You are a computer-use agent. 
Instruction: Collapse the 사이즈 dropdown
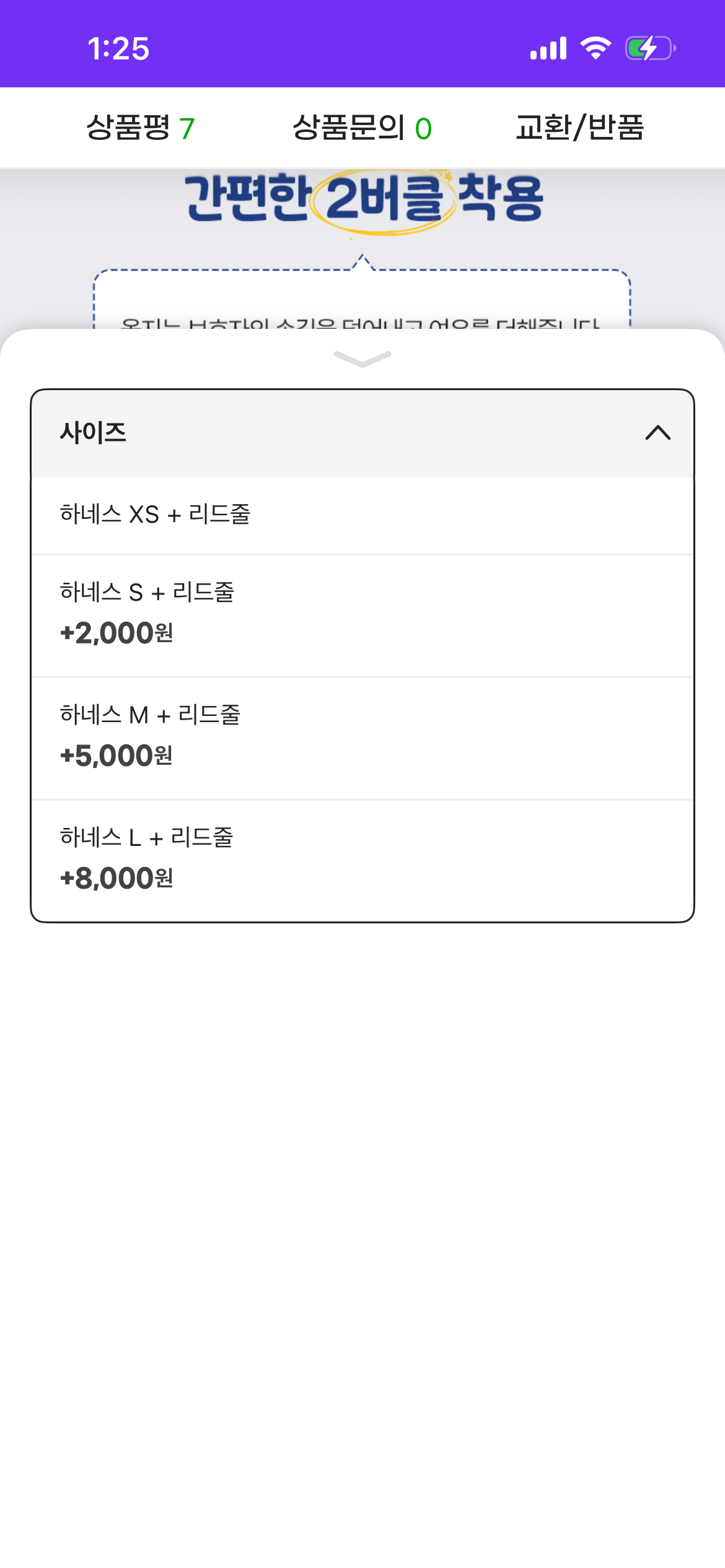(657, 433)
